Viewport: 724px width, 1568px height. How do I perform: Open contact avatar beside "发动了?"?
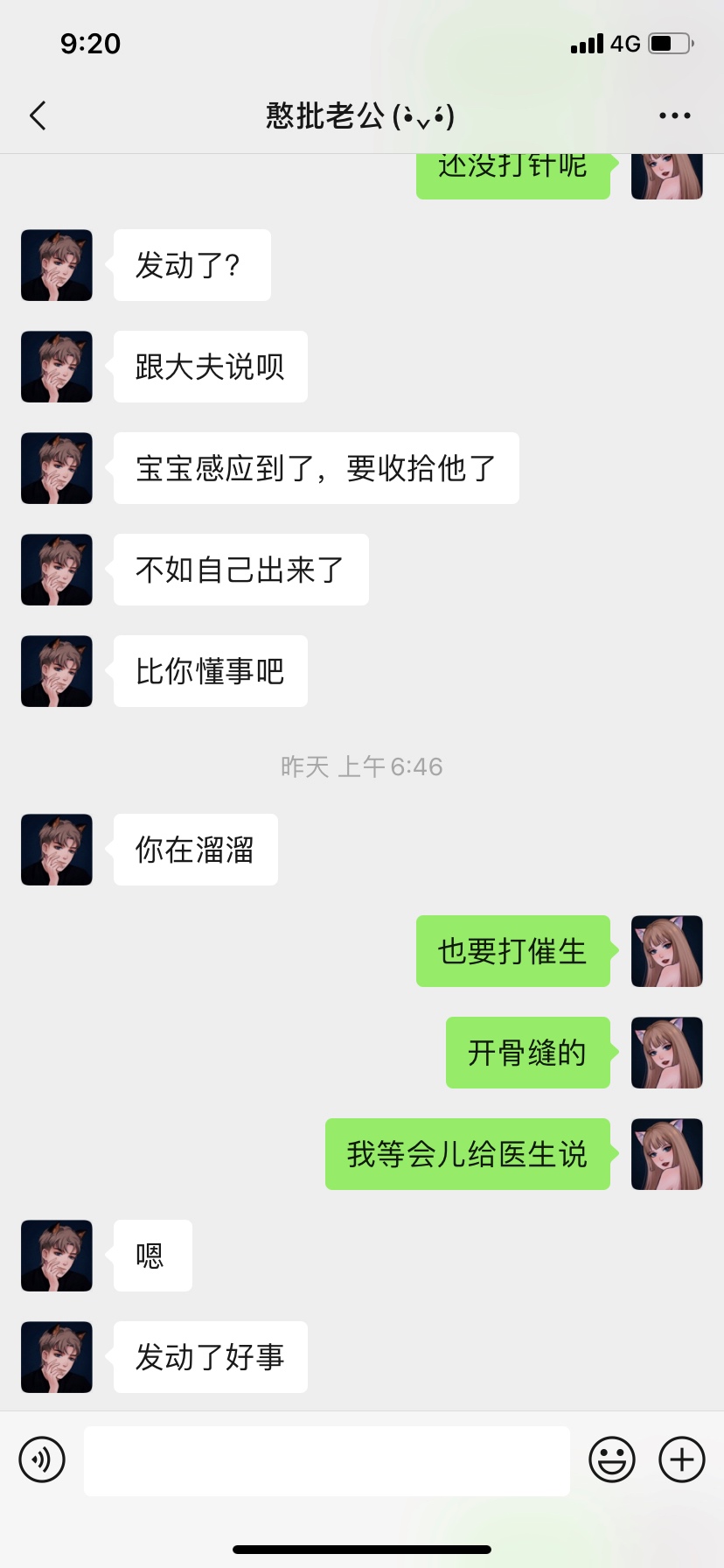(x=57, y=265)
